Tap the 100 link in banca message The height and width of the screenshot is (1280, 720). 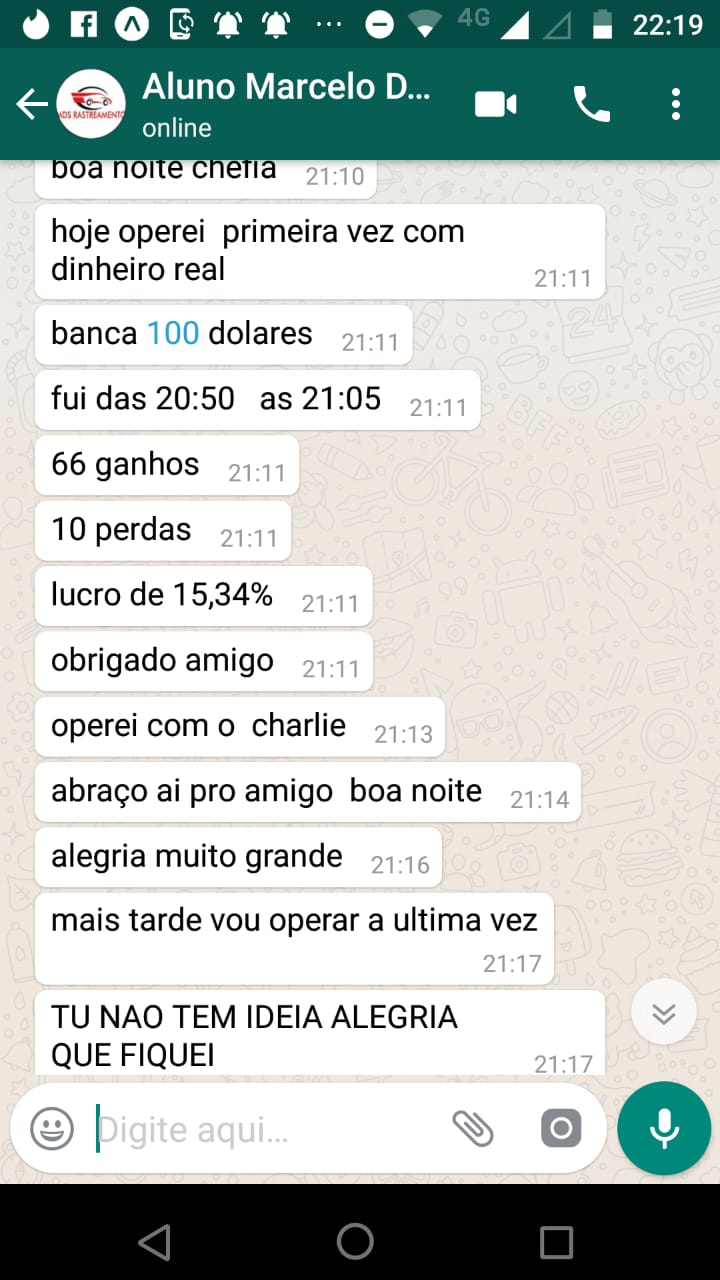pyautogui.click(x=173, y=333)
